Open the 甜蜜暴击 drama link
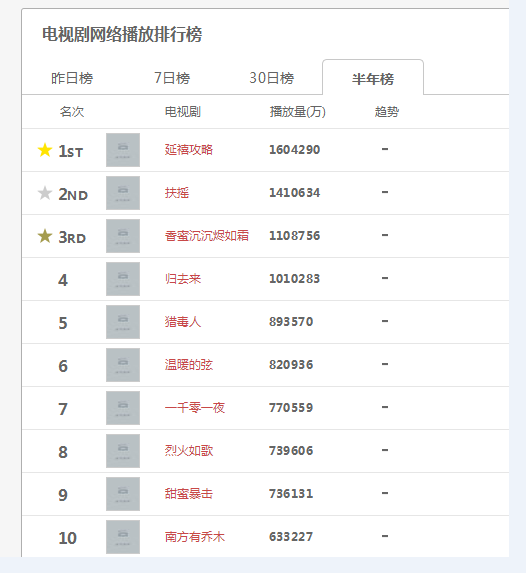 tap(189, 494)
